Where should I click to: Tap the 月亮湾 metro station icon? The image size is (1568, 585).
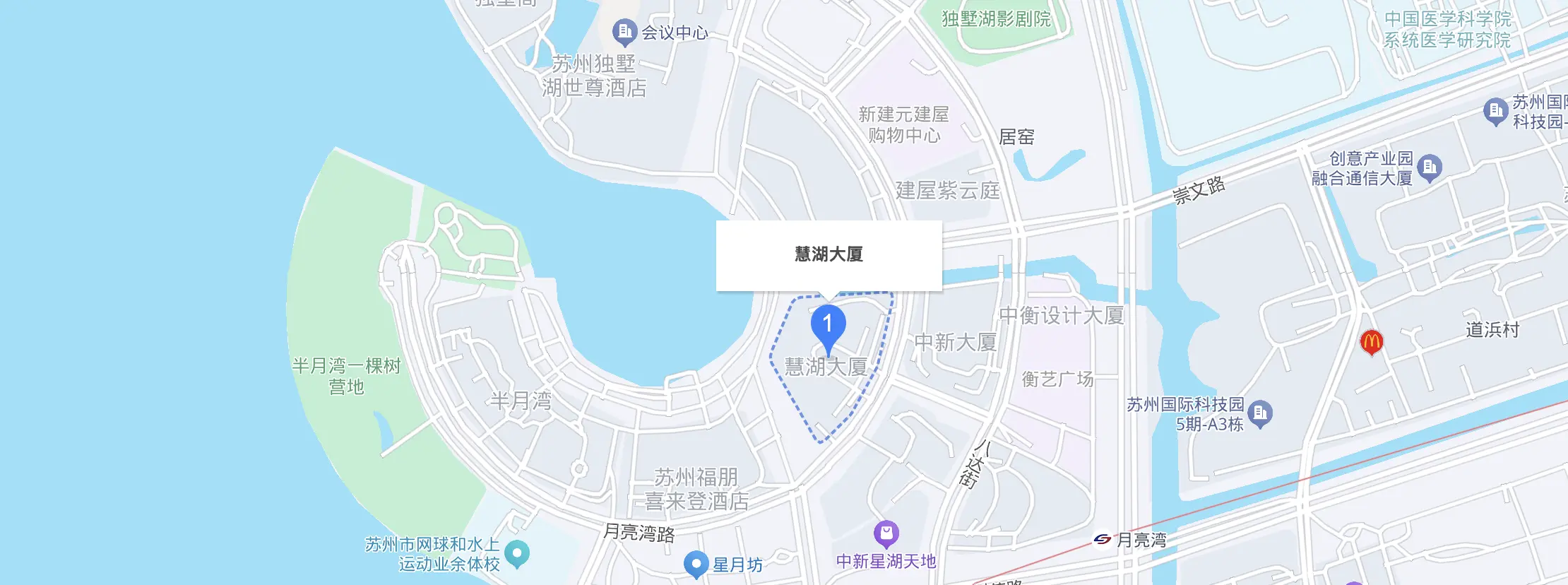tap(1102, 540)
